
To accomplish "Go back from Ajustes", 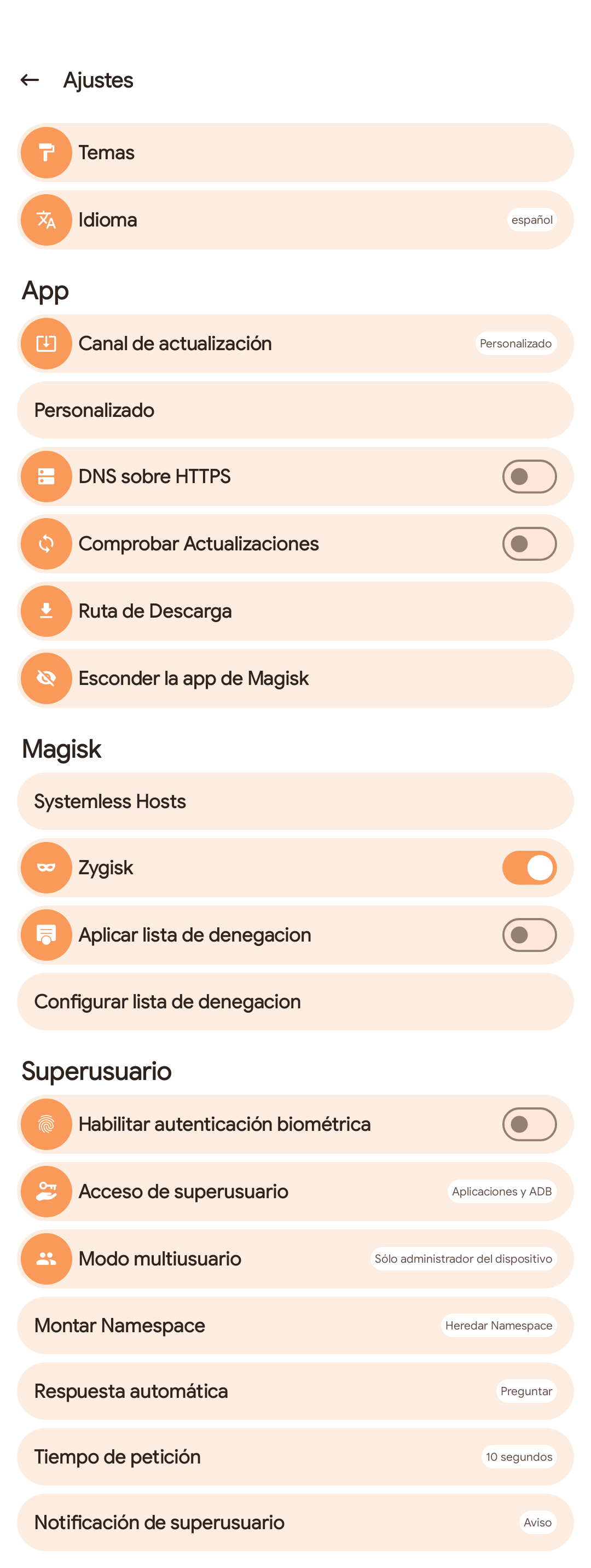I will [30, 80].
